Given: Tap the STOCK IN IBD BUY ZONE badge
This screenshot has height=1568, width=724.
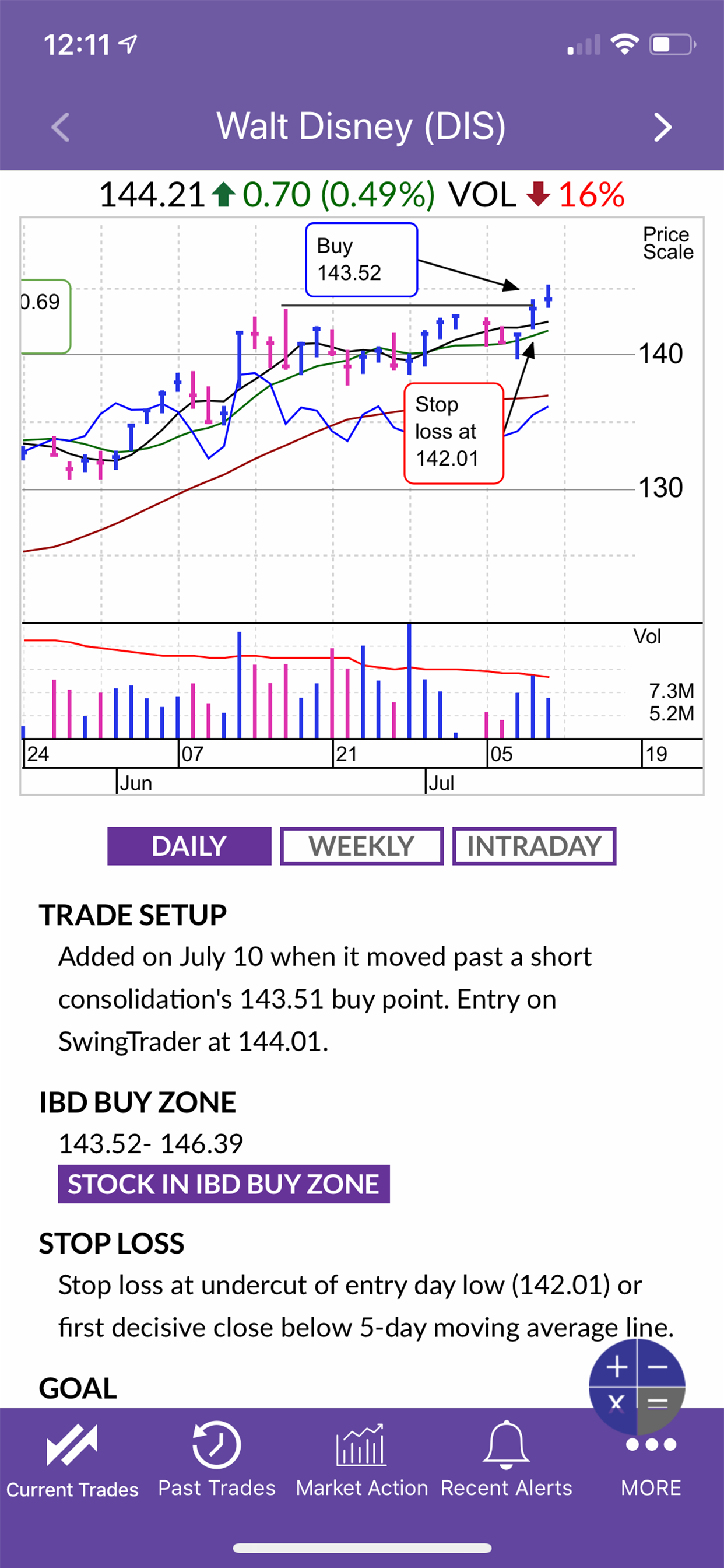Looking at the screenshot, I should click(223, 1184).
